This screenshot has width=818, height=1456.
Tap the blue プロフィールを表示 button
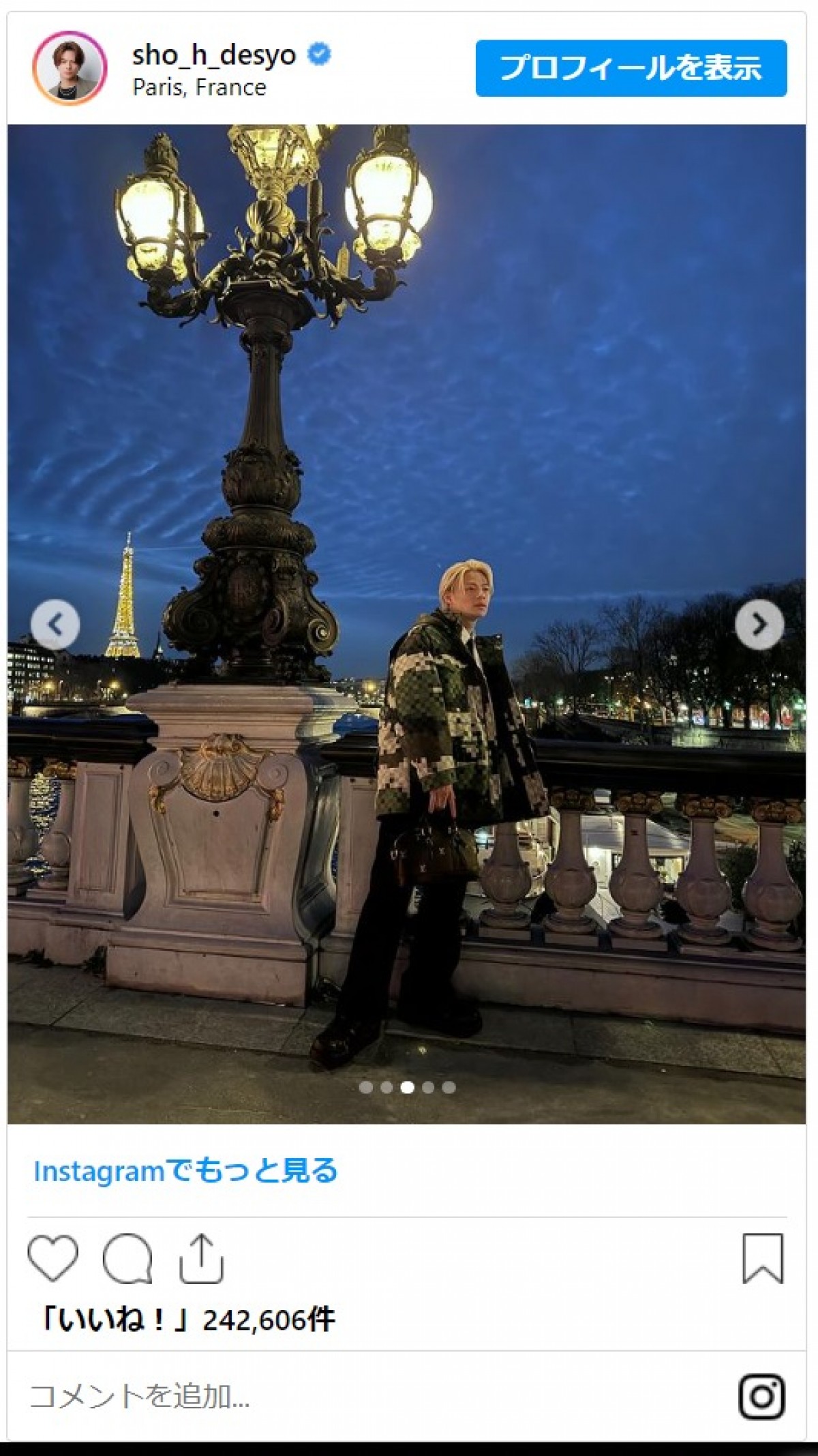631,68
